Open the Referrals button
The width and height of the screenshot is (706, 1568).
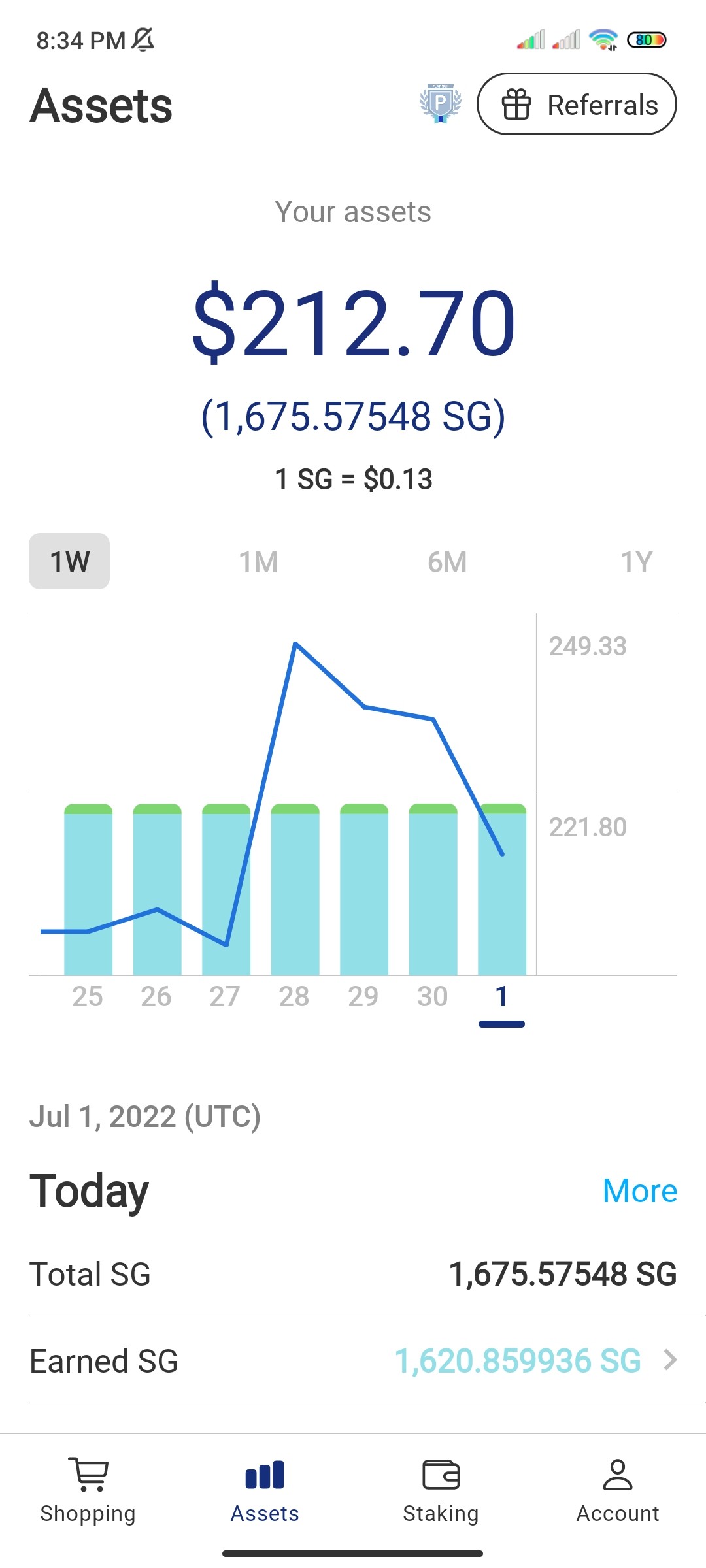click(x=577, y=105)
